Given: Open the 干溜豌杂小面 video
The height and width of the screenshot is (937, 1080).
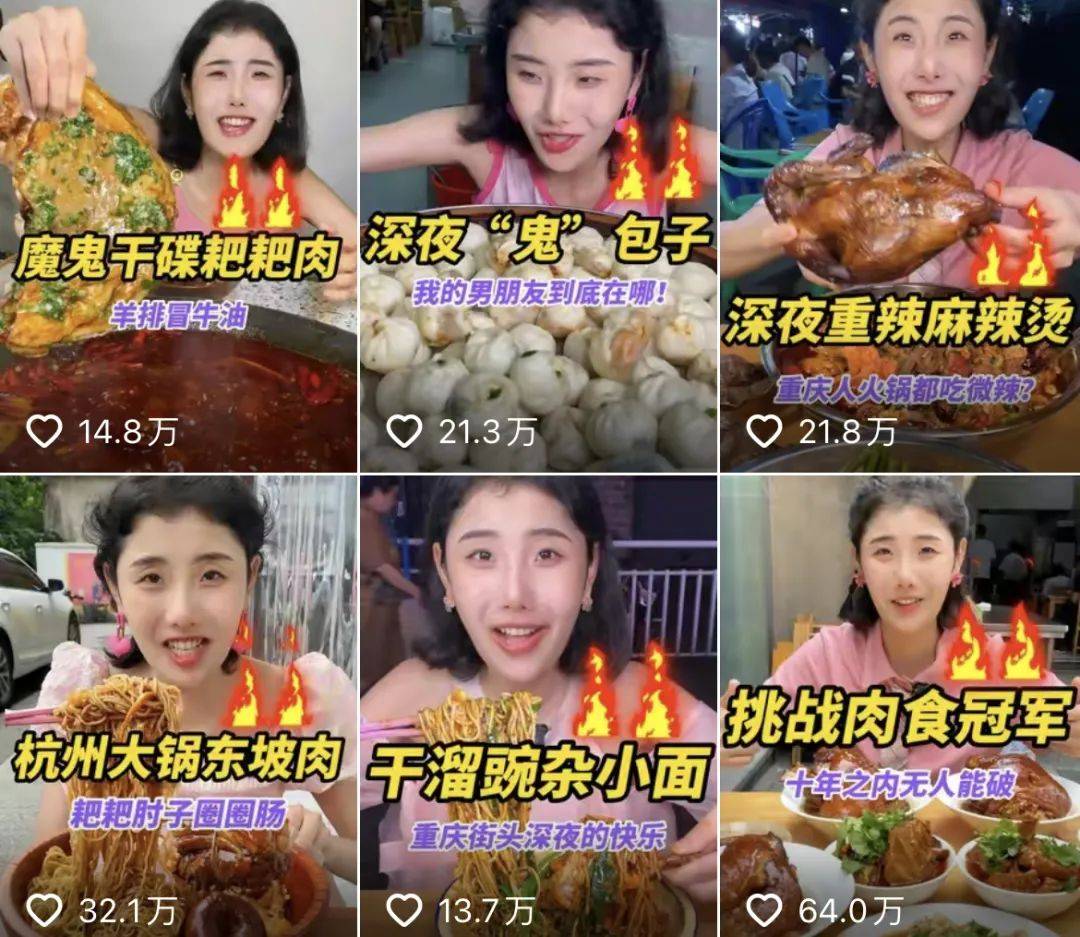Looking at the screenshot, I should click(x=538, y=705).
